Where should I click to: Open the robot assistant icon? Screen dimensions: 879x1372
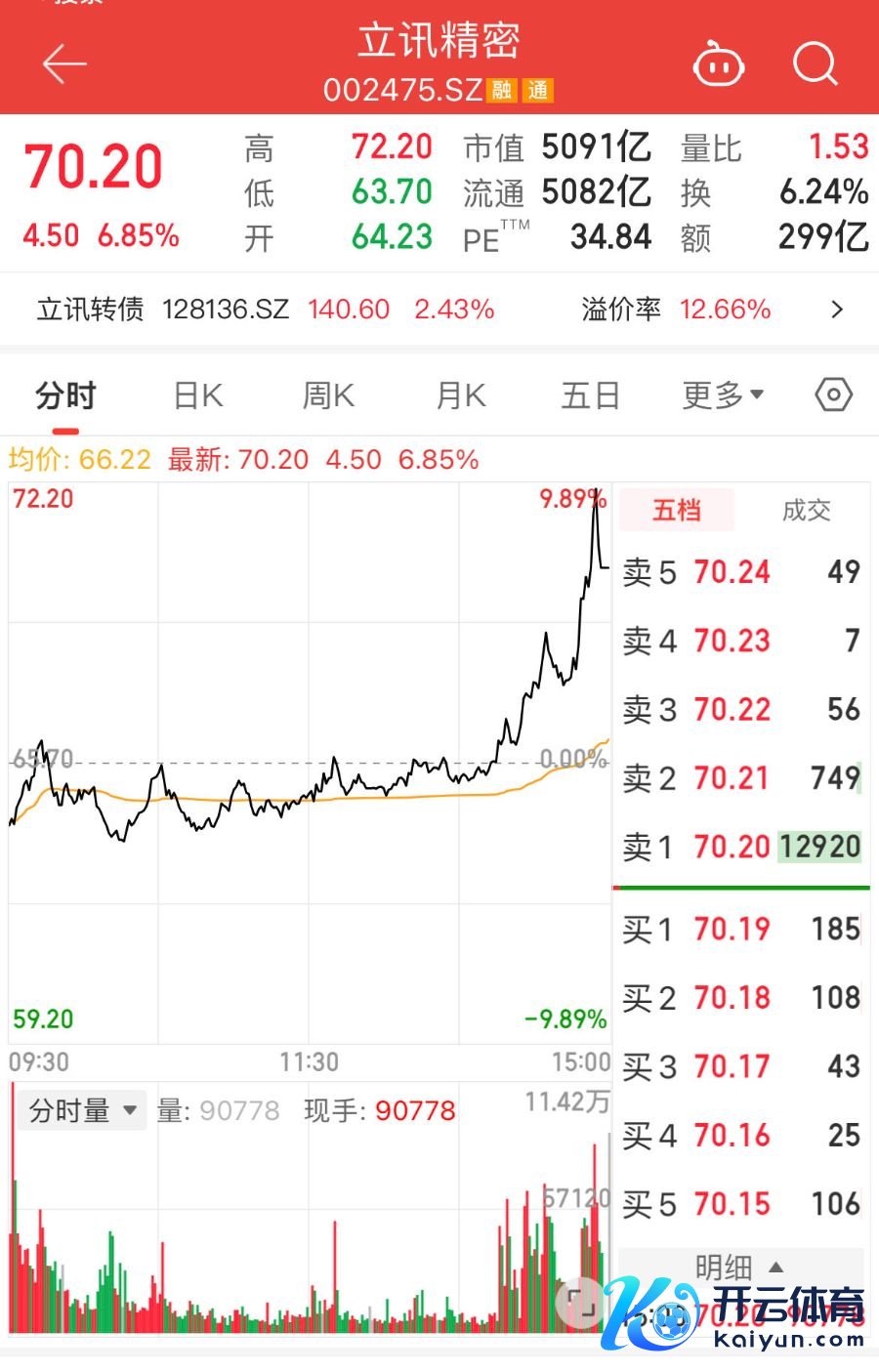[719, 64]
